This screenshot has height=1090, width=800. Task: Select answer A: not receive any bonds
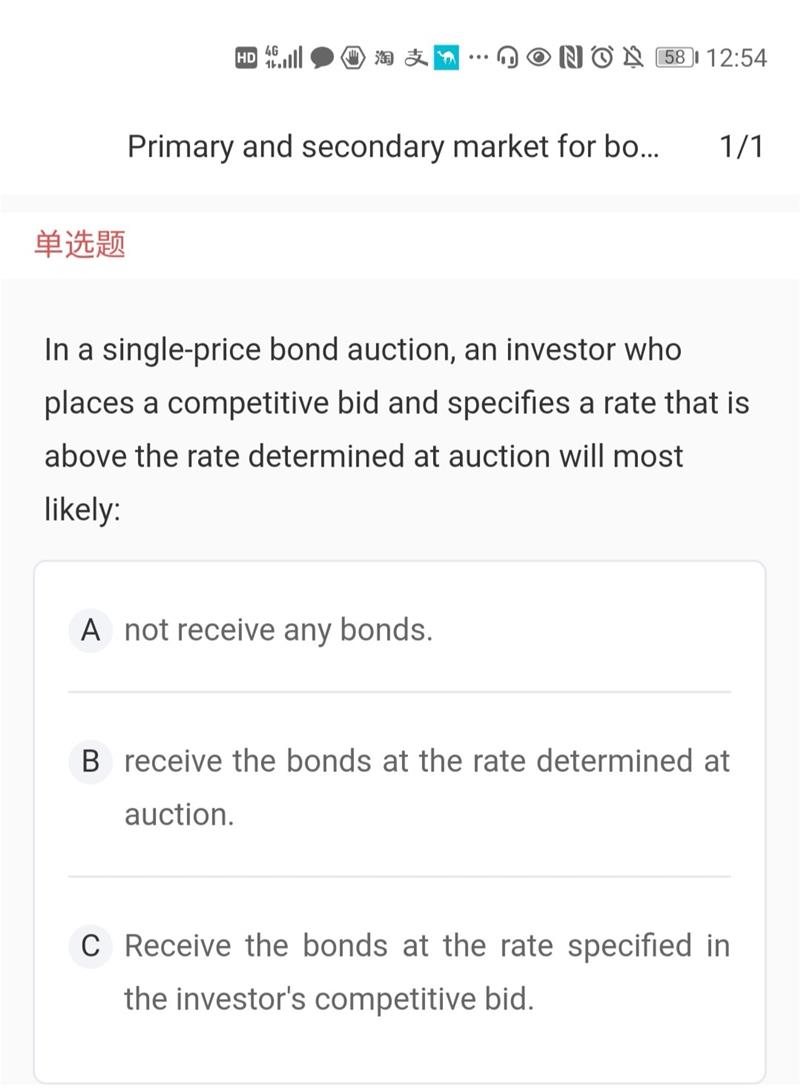pos(278,630)
